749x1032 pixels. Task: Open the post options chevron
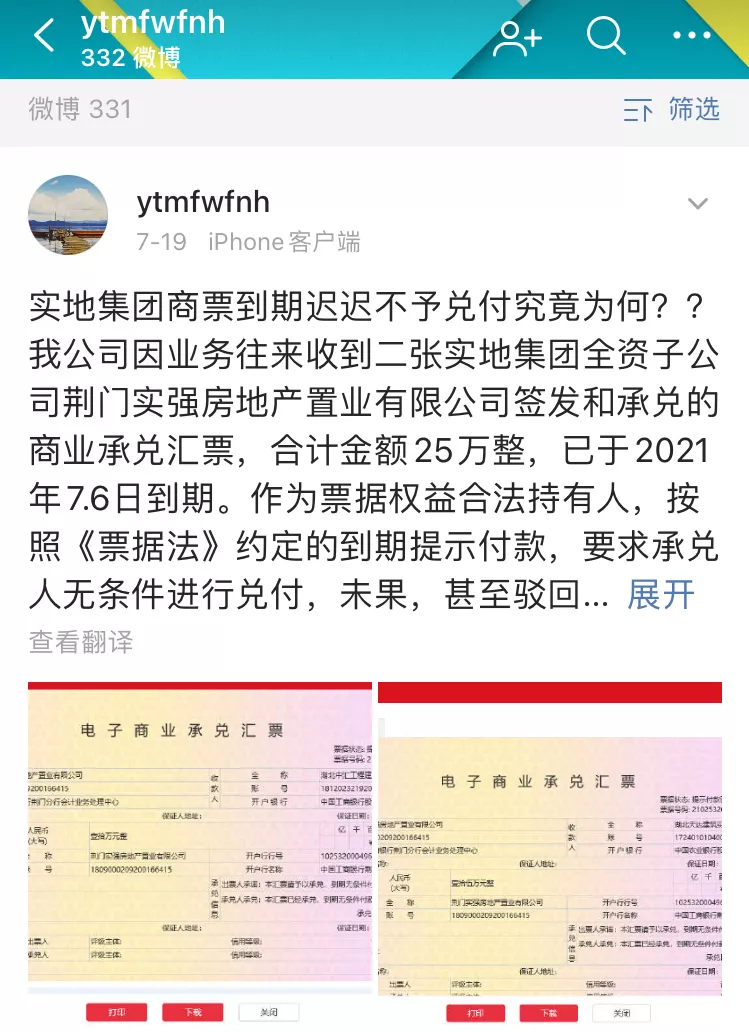click(x=698, y=203)
